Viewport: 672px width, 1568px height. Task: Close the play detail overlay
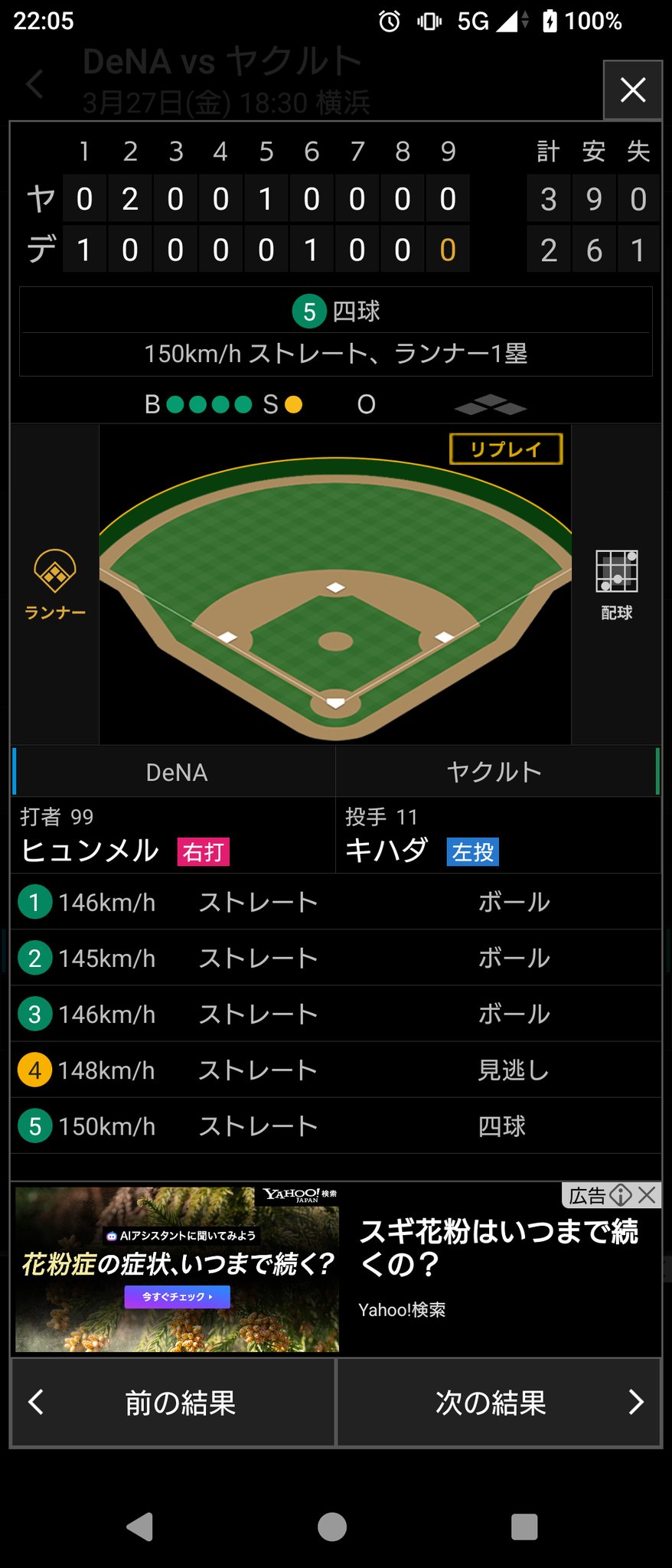pyautogui.click(x=632, y=90)
